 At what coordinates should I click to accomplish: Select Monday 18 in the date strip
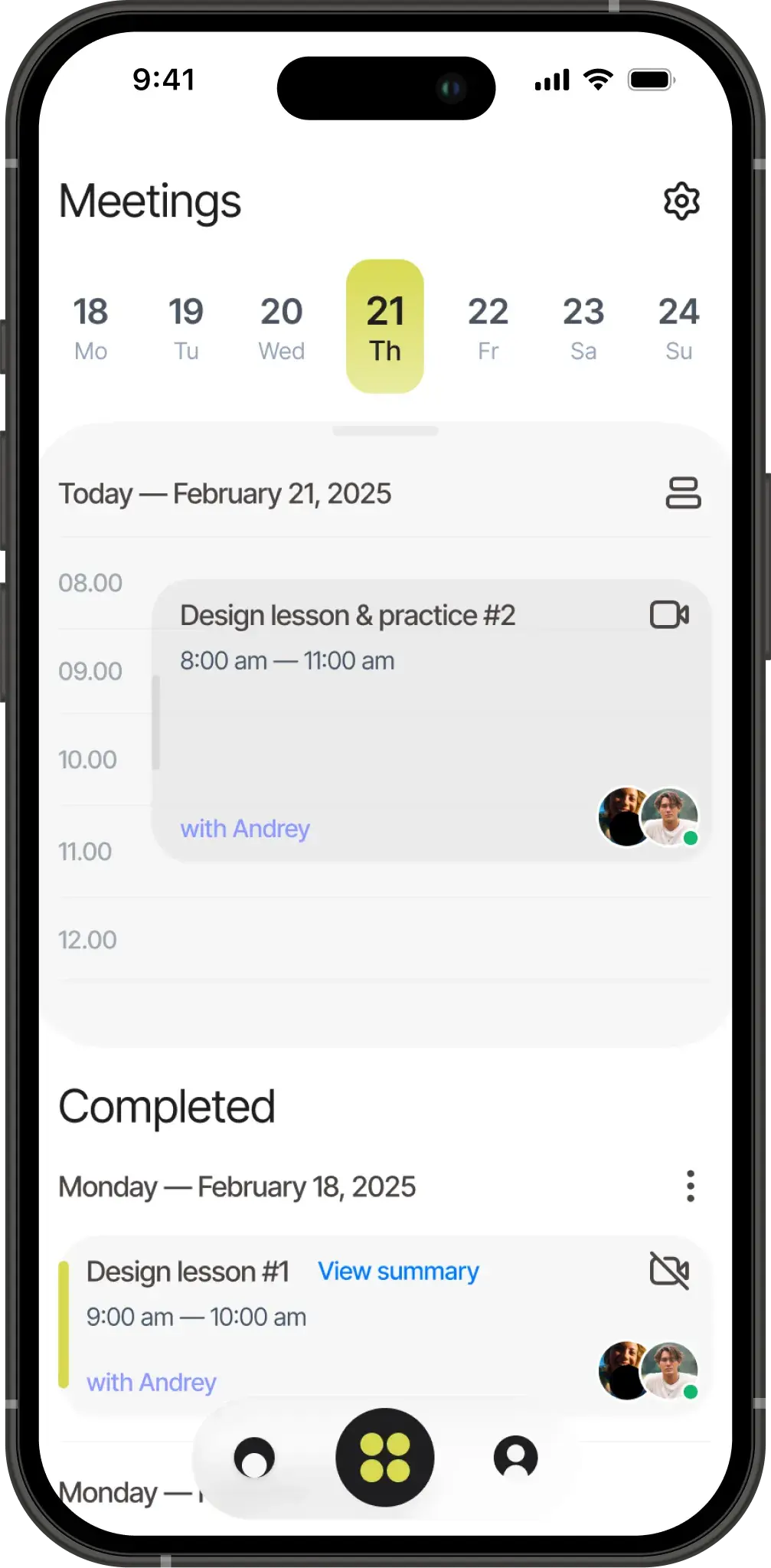90,328
